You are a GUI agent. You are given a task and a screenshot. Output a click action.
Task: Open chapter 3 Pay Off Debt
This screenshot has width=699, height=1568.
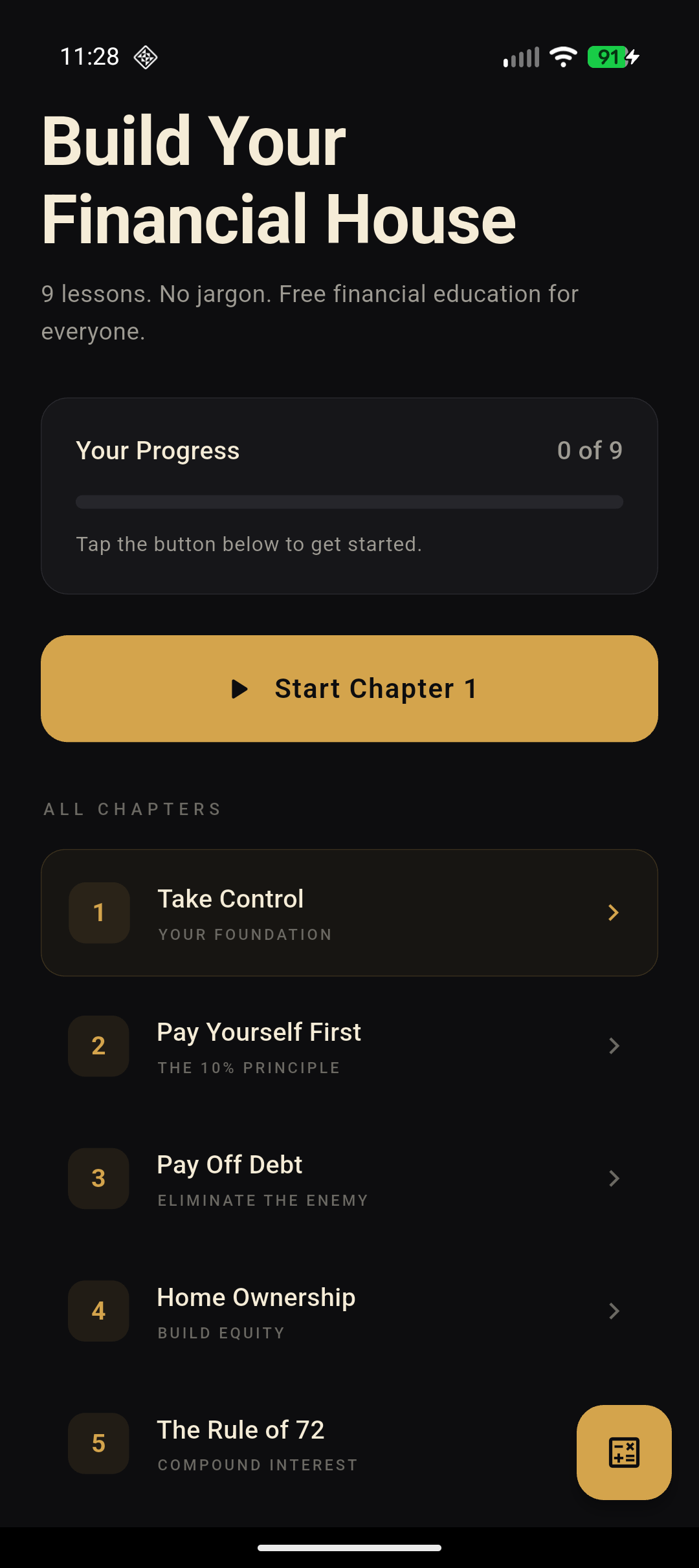pos(349,1179)
